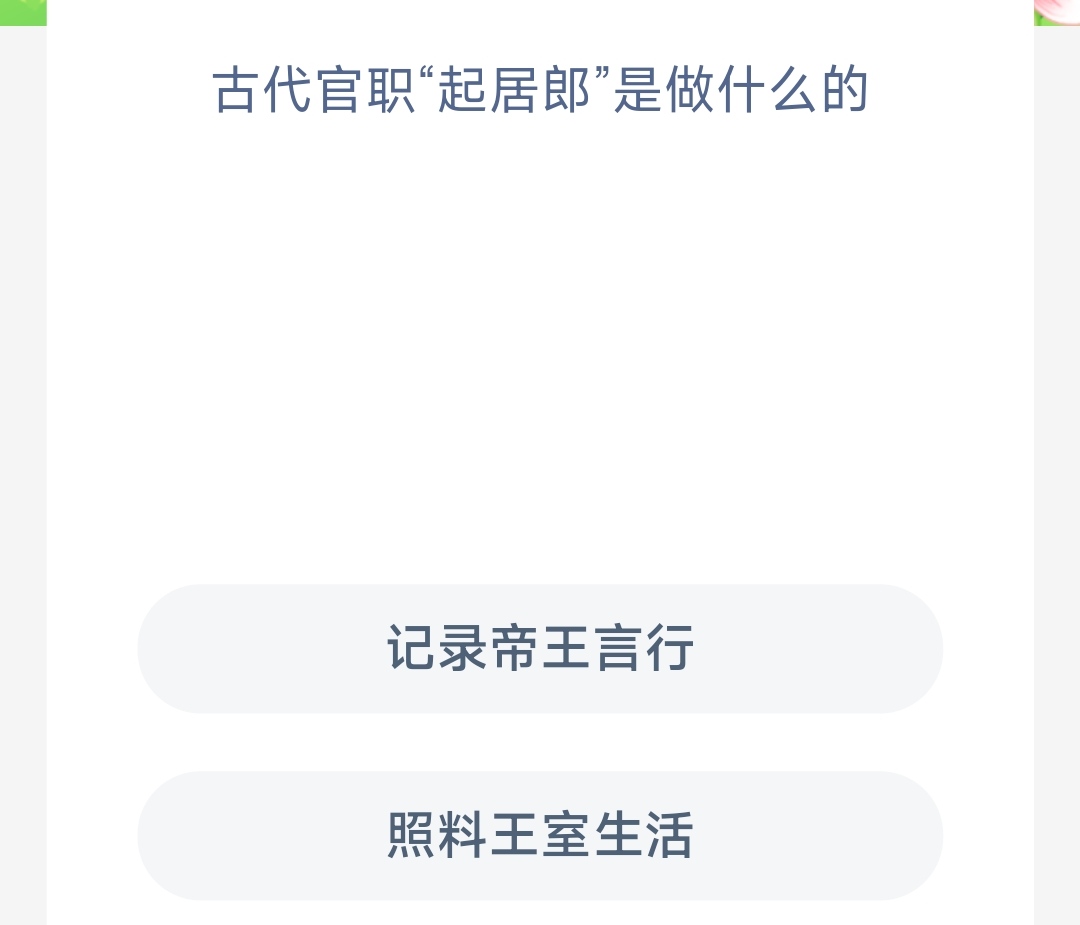This screenshot has width=1080, height=925.
Task: Select the answer 记录帝王言行
Action: (x=540, y=648)
